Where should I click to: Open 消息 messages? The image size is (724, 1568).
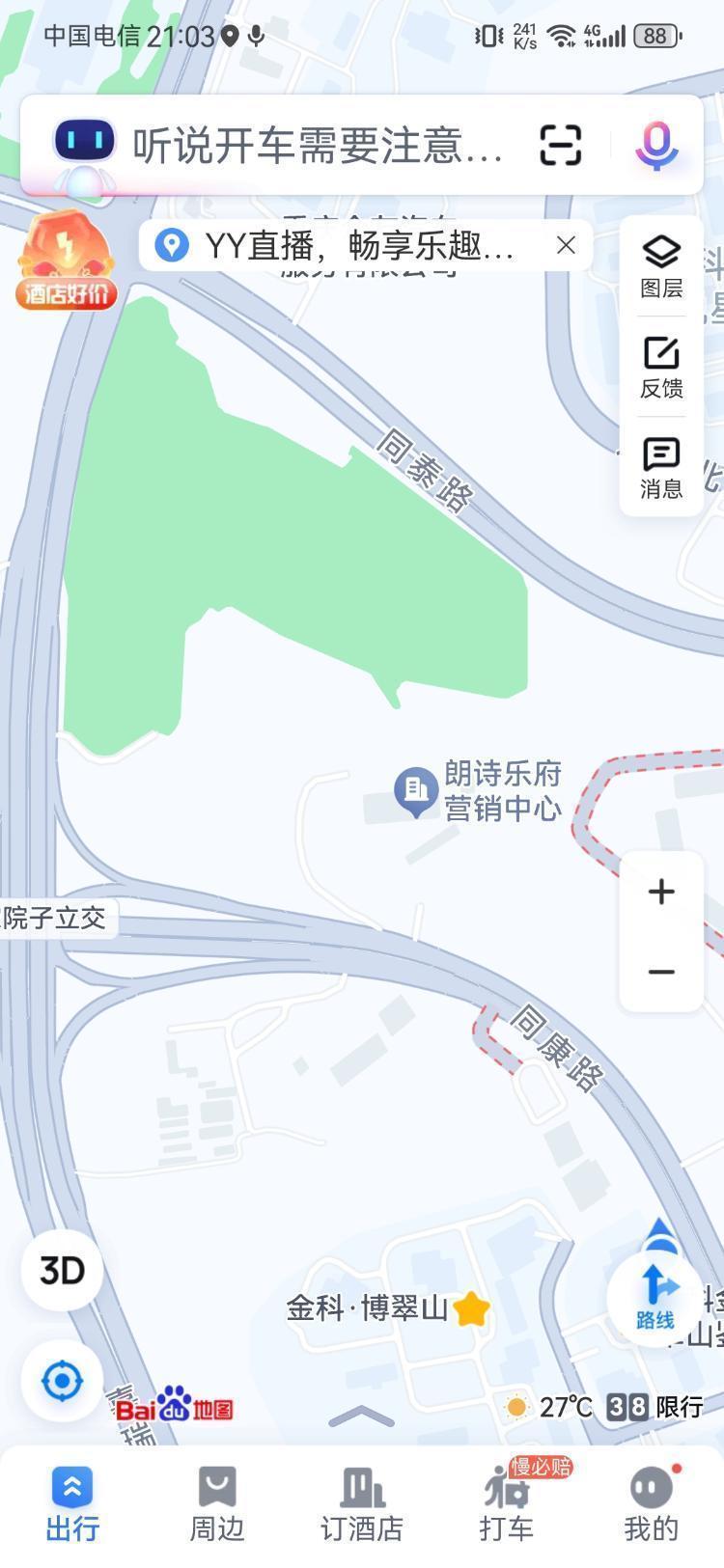661,468
